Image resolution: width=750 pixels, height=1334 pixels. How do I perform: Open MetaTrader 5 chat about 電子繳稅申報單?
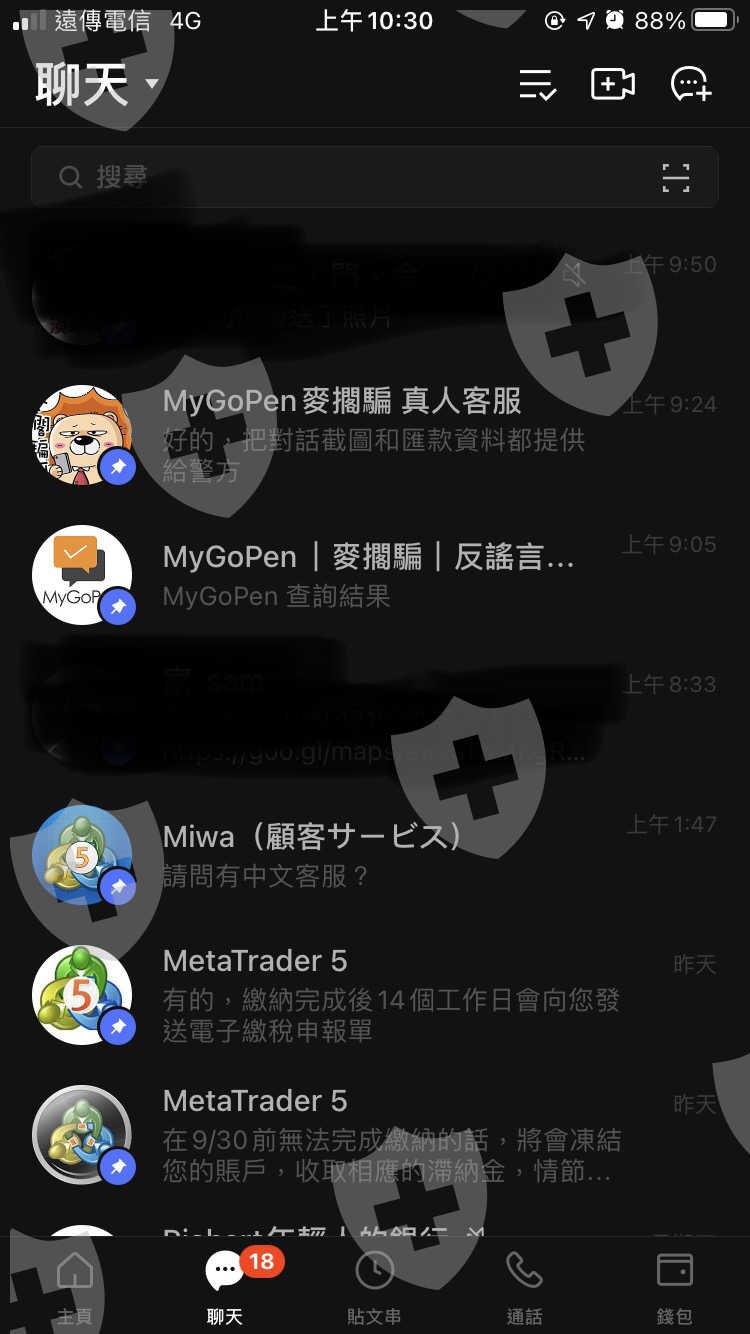click(x=375, y=995)
